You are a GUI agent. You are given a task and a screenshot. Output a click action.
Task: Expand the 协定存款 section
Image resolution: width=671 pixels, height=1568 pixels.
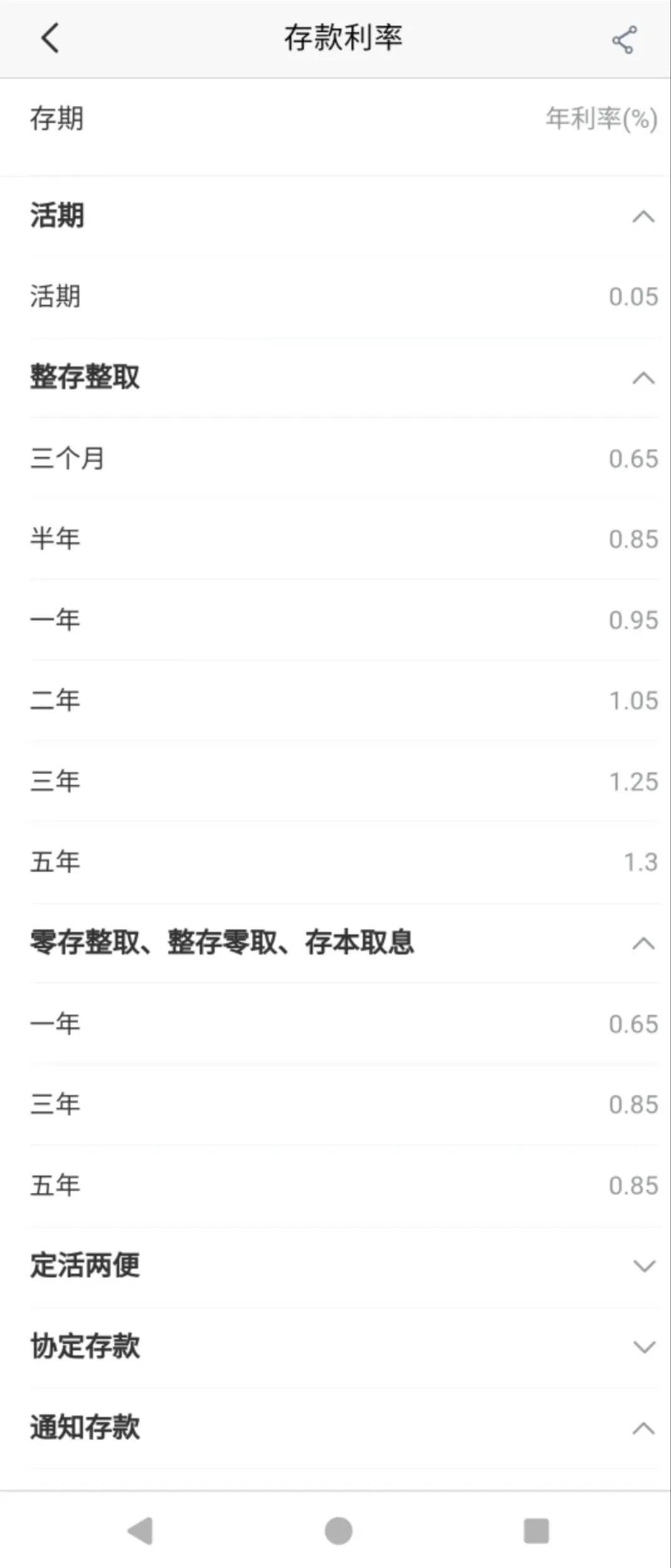click(x=643, y=1347)
